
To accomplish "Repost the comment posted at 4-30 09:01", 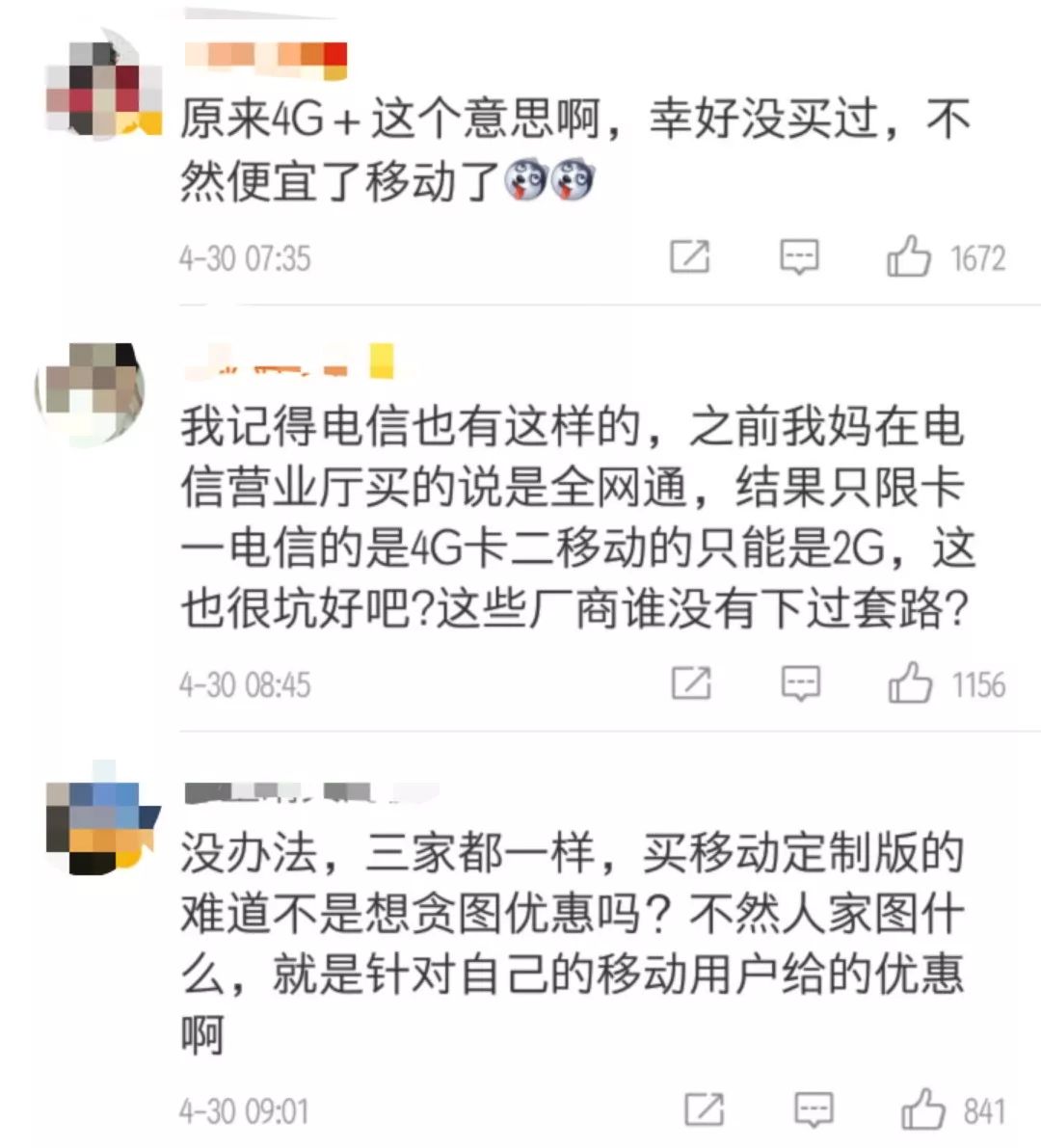I will [x=704, y=1109].
